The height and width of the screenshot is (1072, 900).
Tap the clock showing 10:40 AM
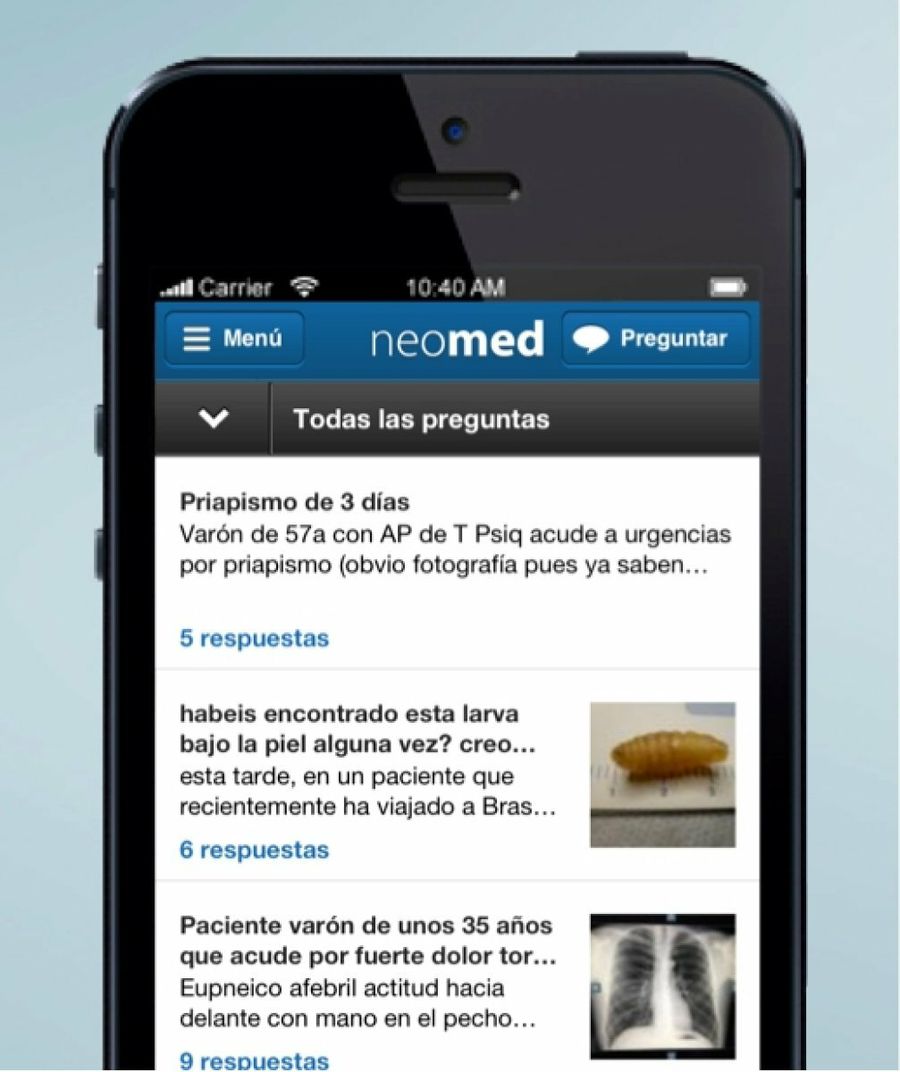pos(455,287)
